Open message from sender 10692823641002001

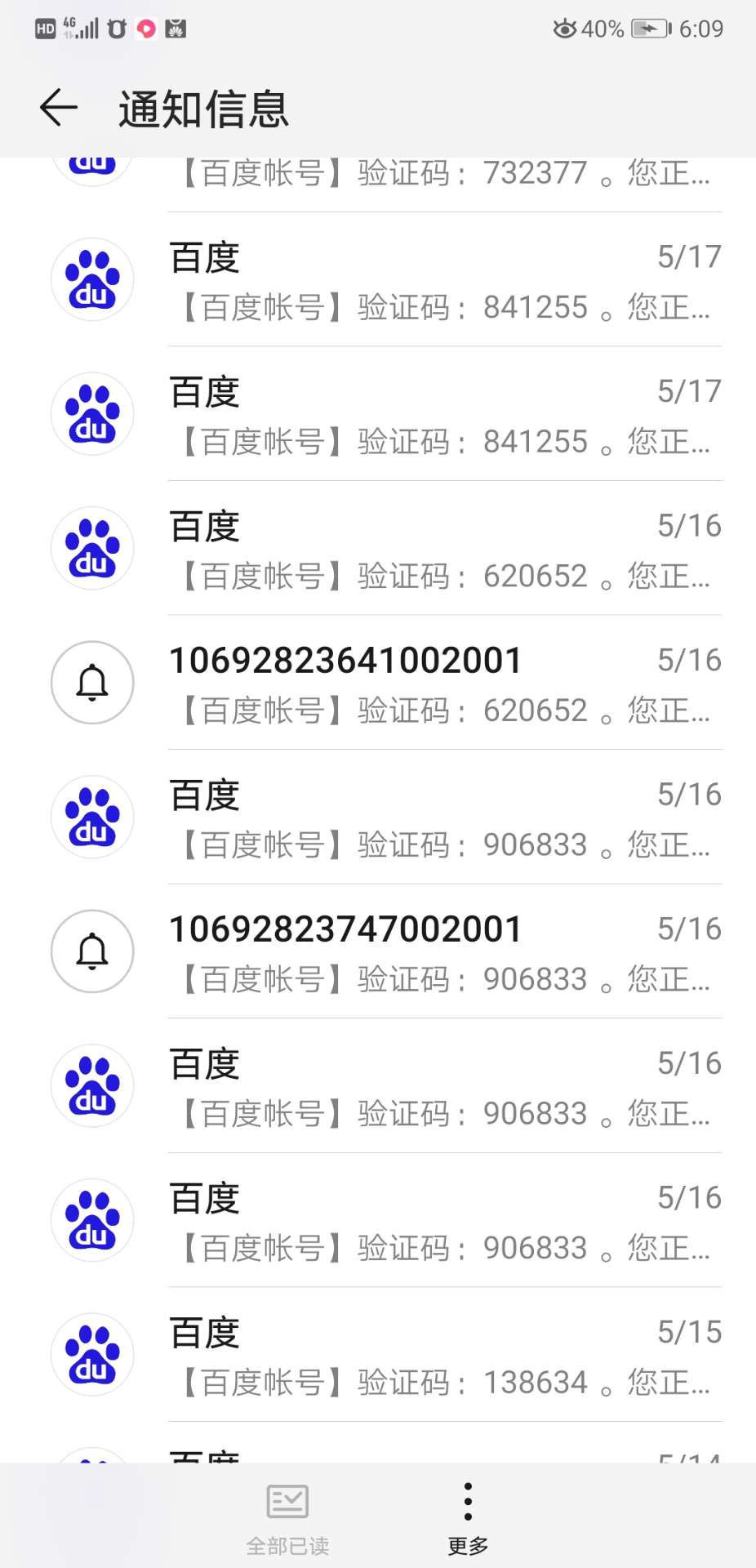click(444, 684)
